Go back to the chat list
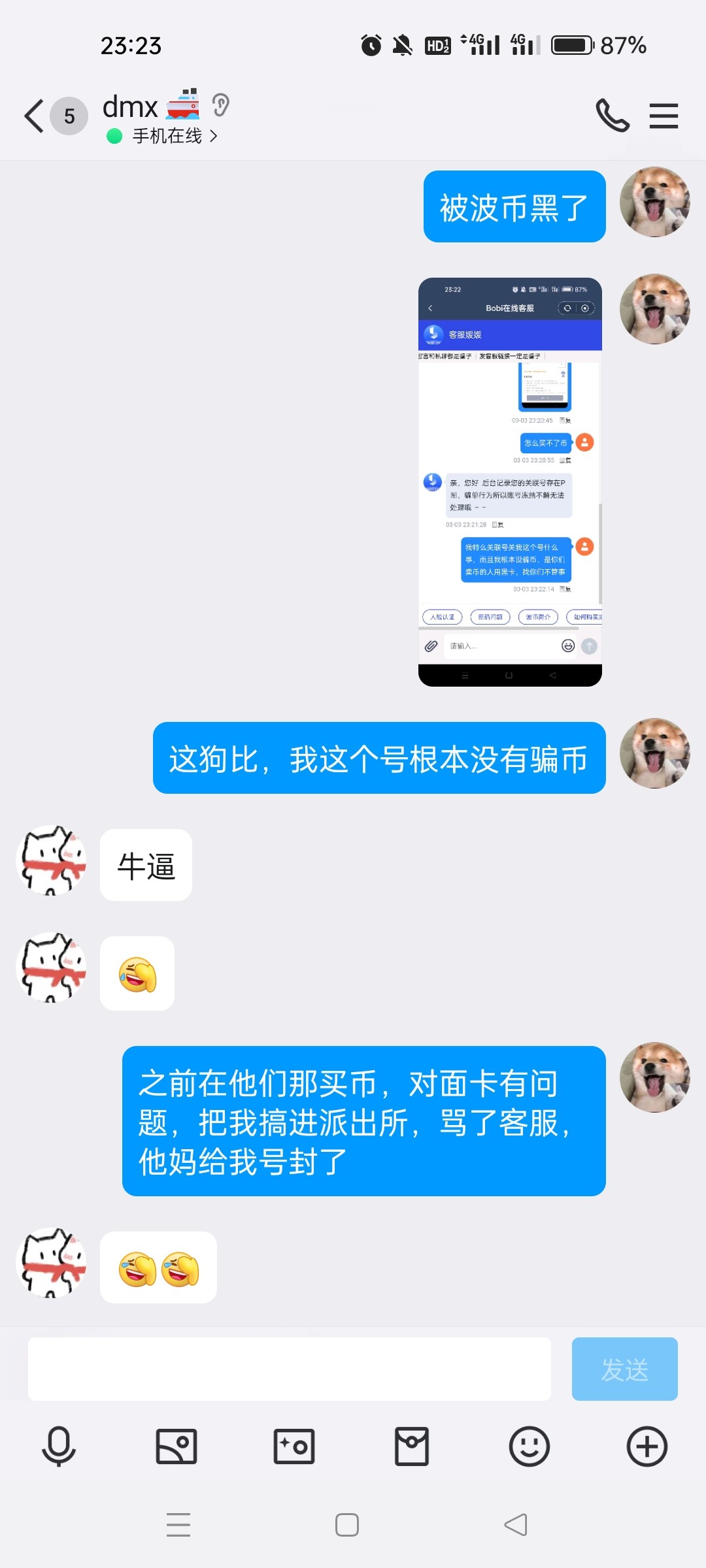 34,116
